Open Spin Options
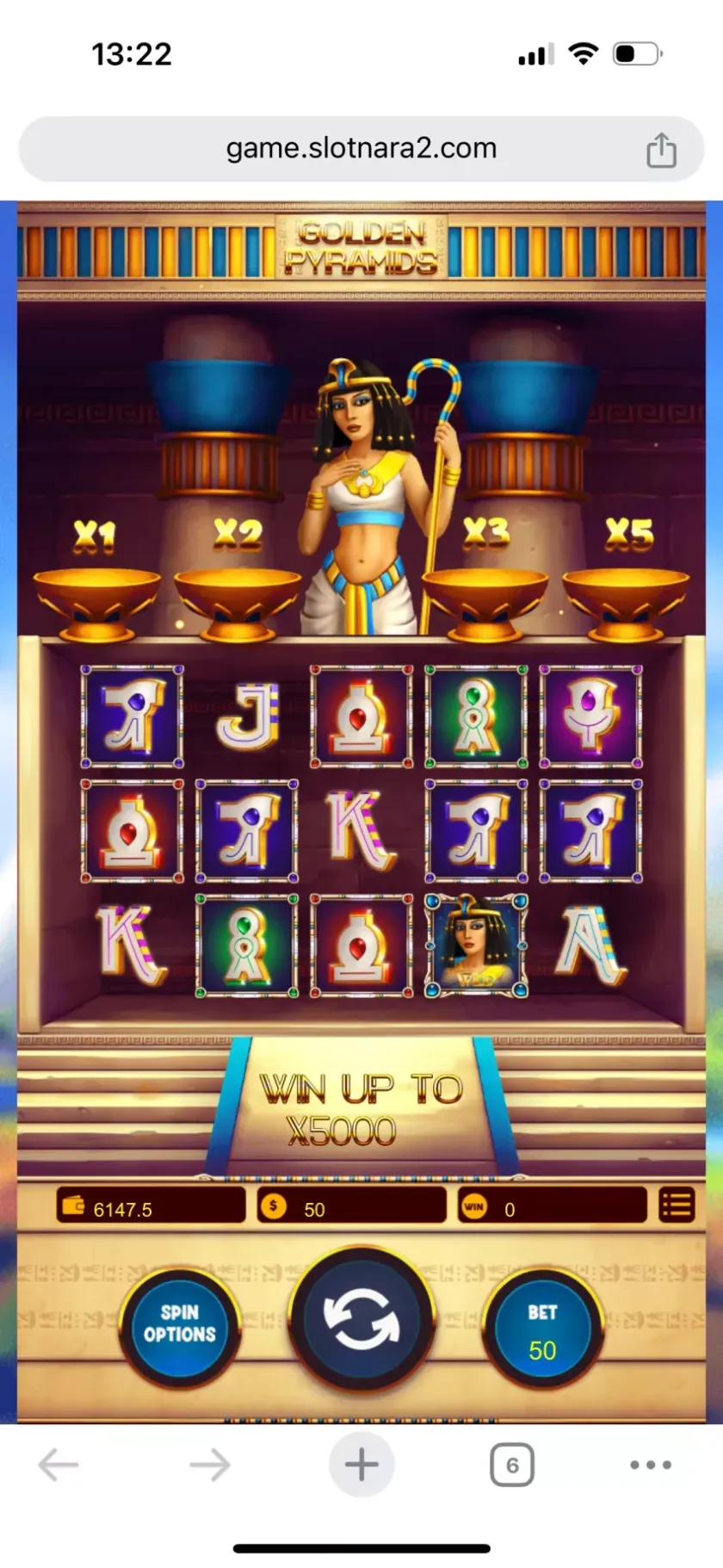The height and width of the screenshot is (1568, 723). point(179,1323)
